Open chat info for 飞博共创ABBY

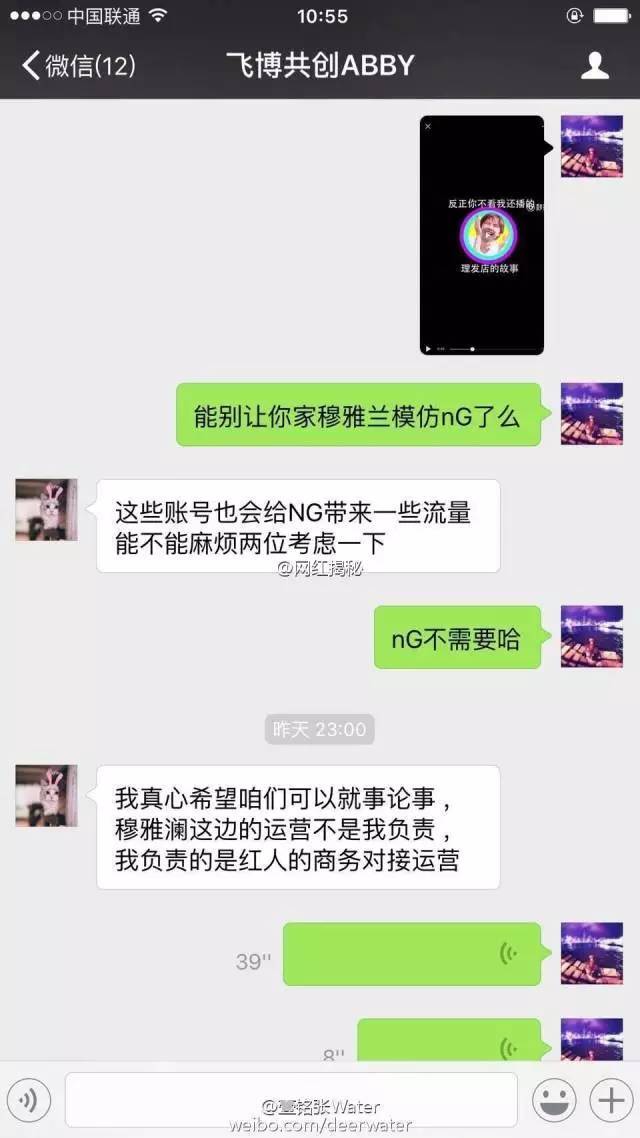click(594, 66)
